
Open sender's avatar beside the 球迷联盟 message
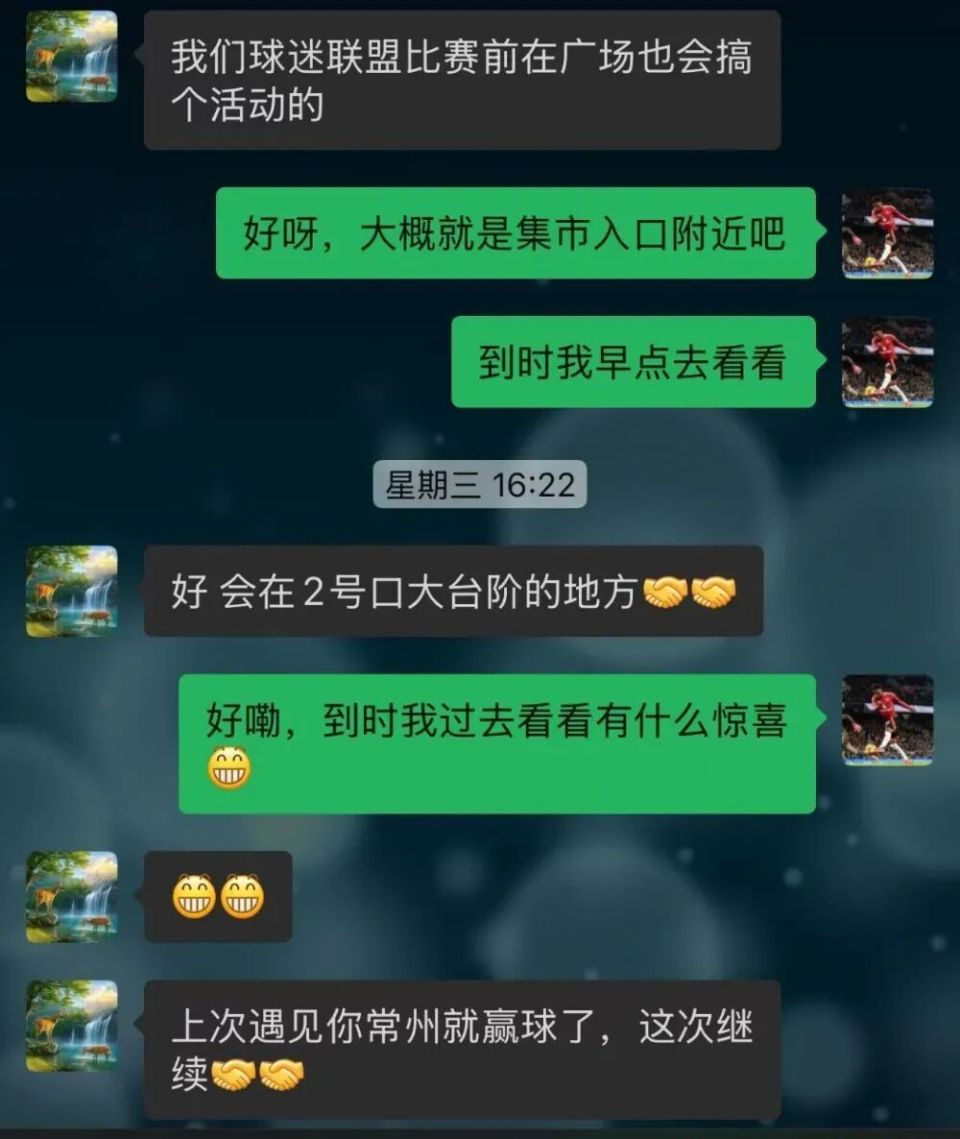pos(71,56)
